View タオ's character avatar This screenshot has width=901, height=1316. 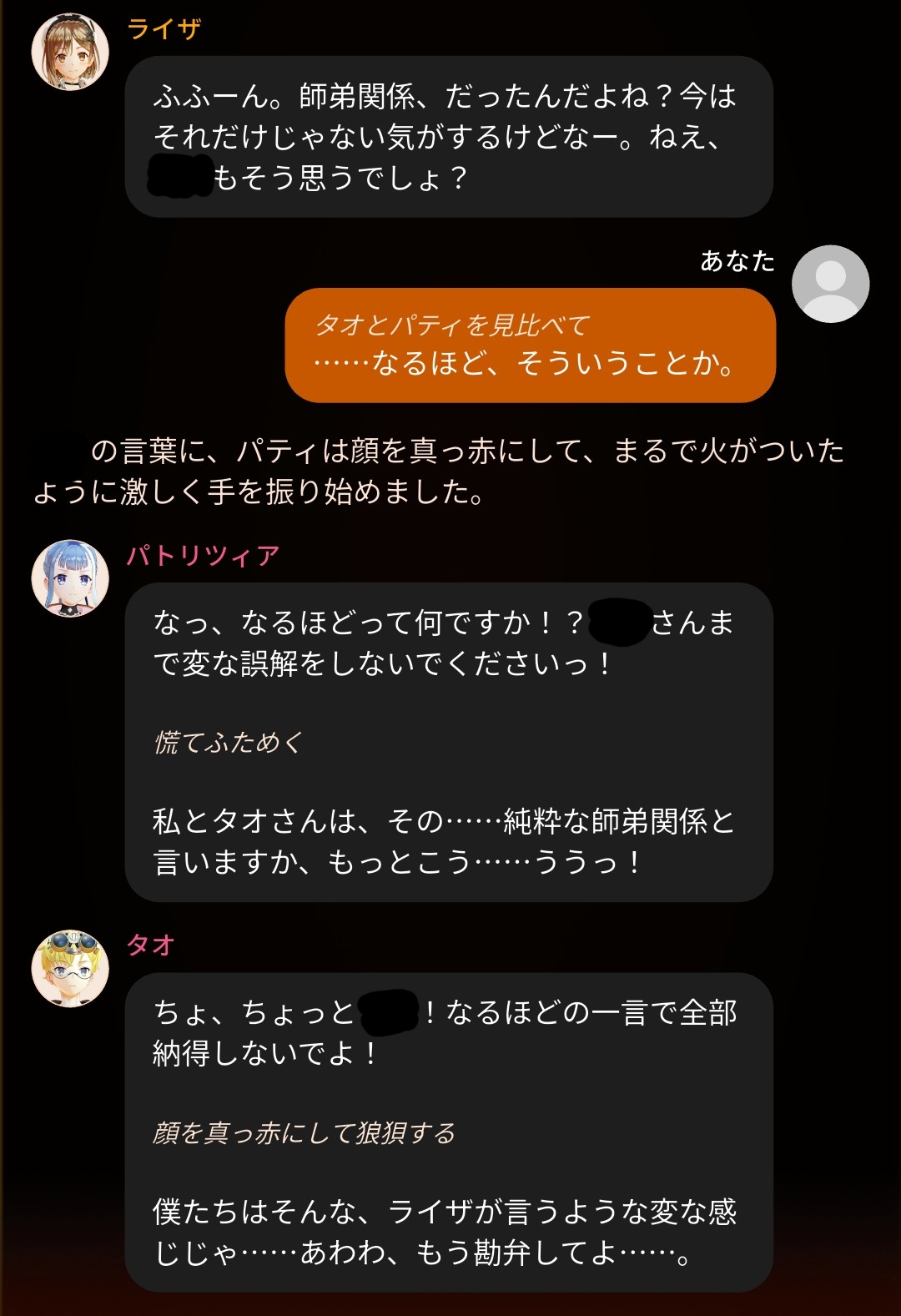pyautogui.click(x=70, y=969)
